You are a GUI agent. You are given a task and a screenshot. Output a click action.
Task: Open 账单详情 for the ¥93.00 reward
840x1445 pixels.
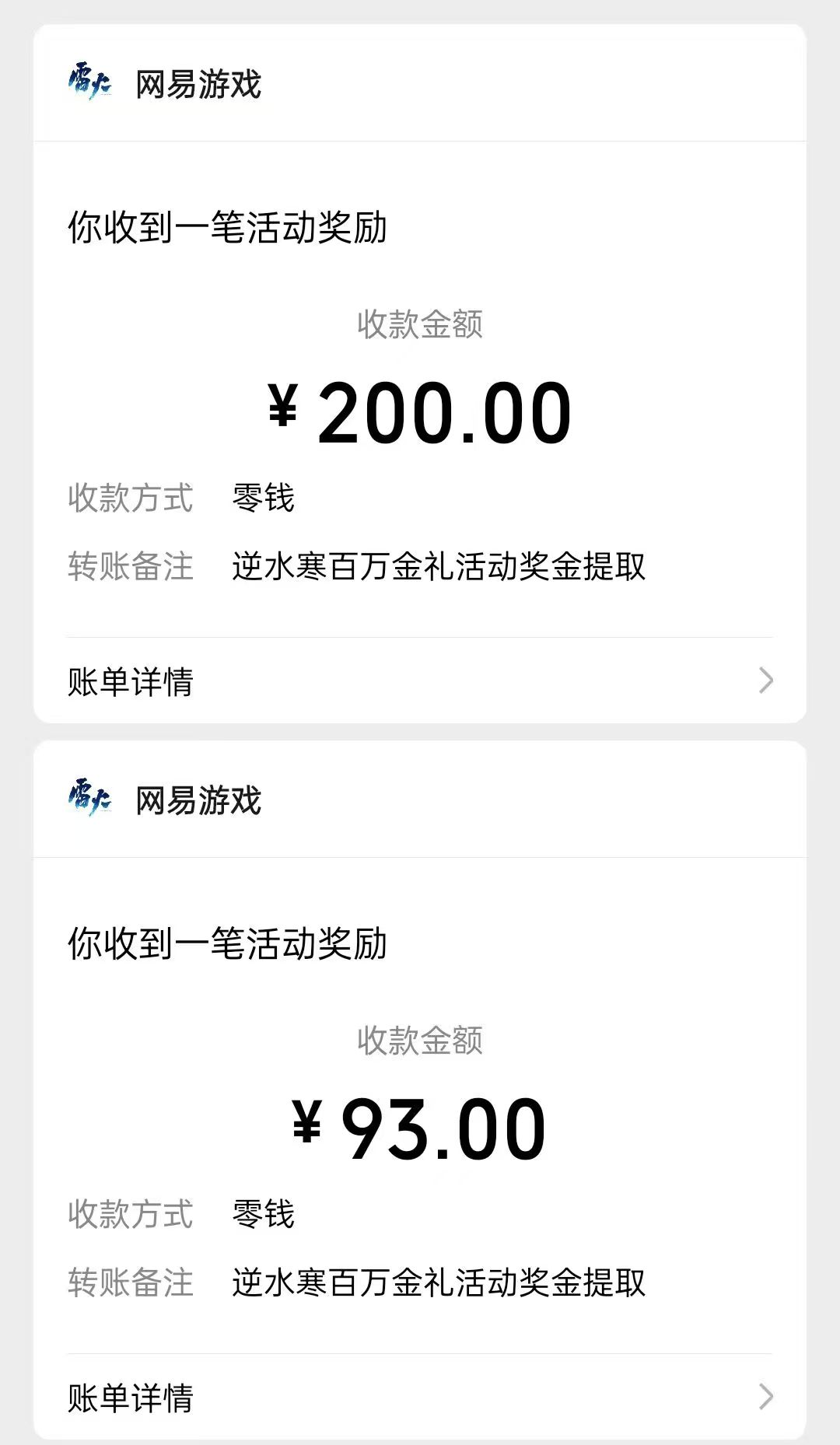418,1398
